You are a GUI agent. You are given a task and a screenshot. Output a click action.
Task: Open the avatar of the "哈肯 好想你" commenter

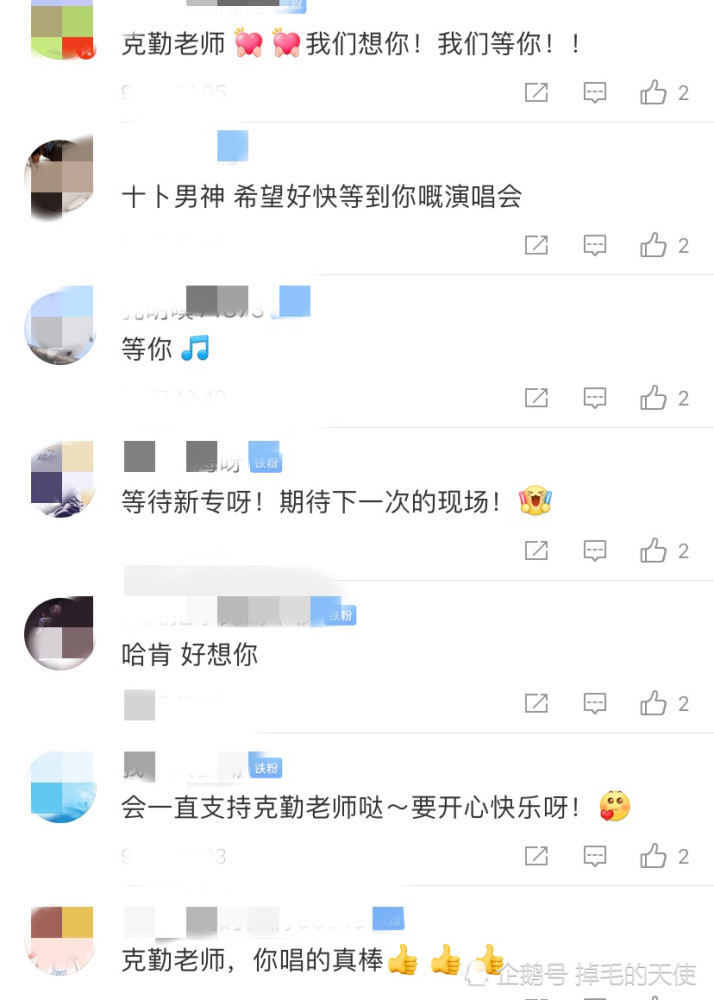pyautogui.click(x=59, y=632)
